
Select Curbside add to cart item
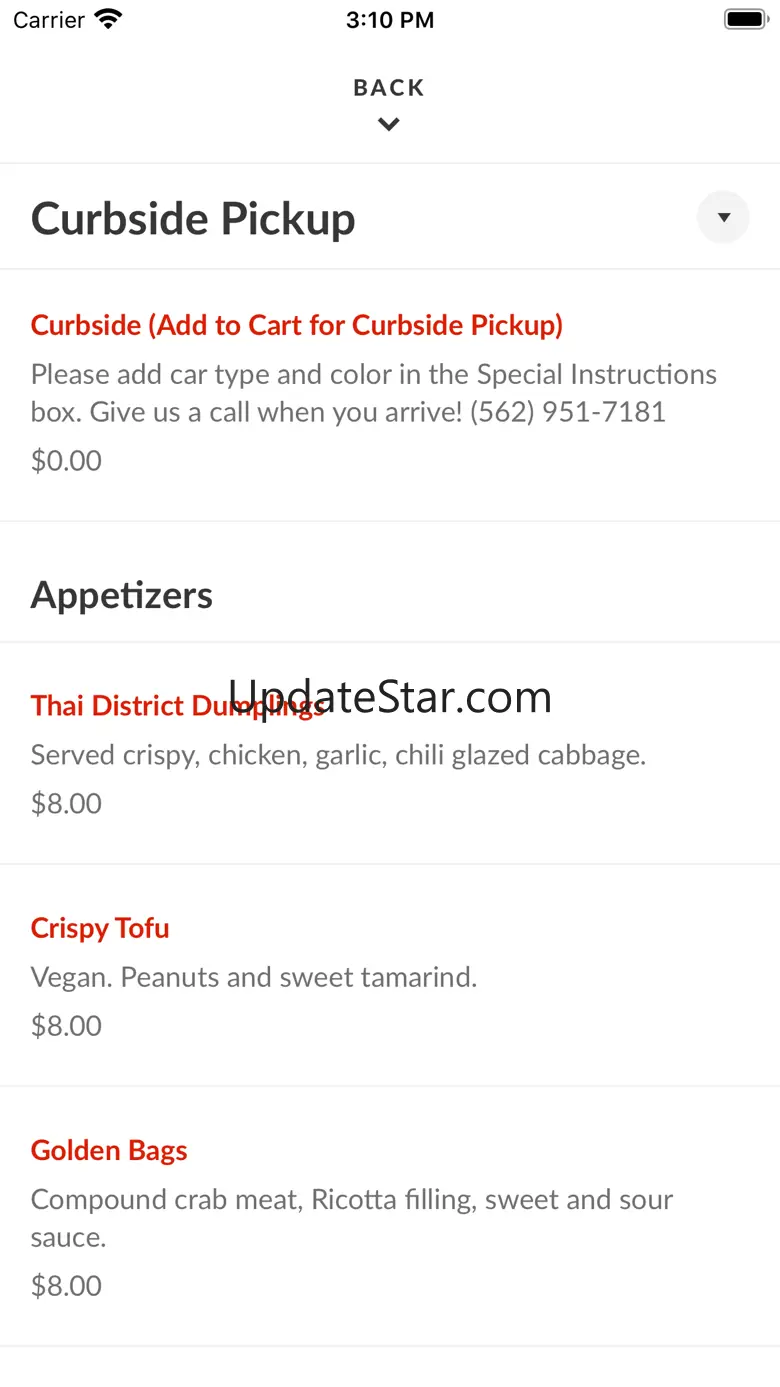pos(296,326)
